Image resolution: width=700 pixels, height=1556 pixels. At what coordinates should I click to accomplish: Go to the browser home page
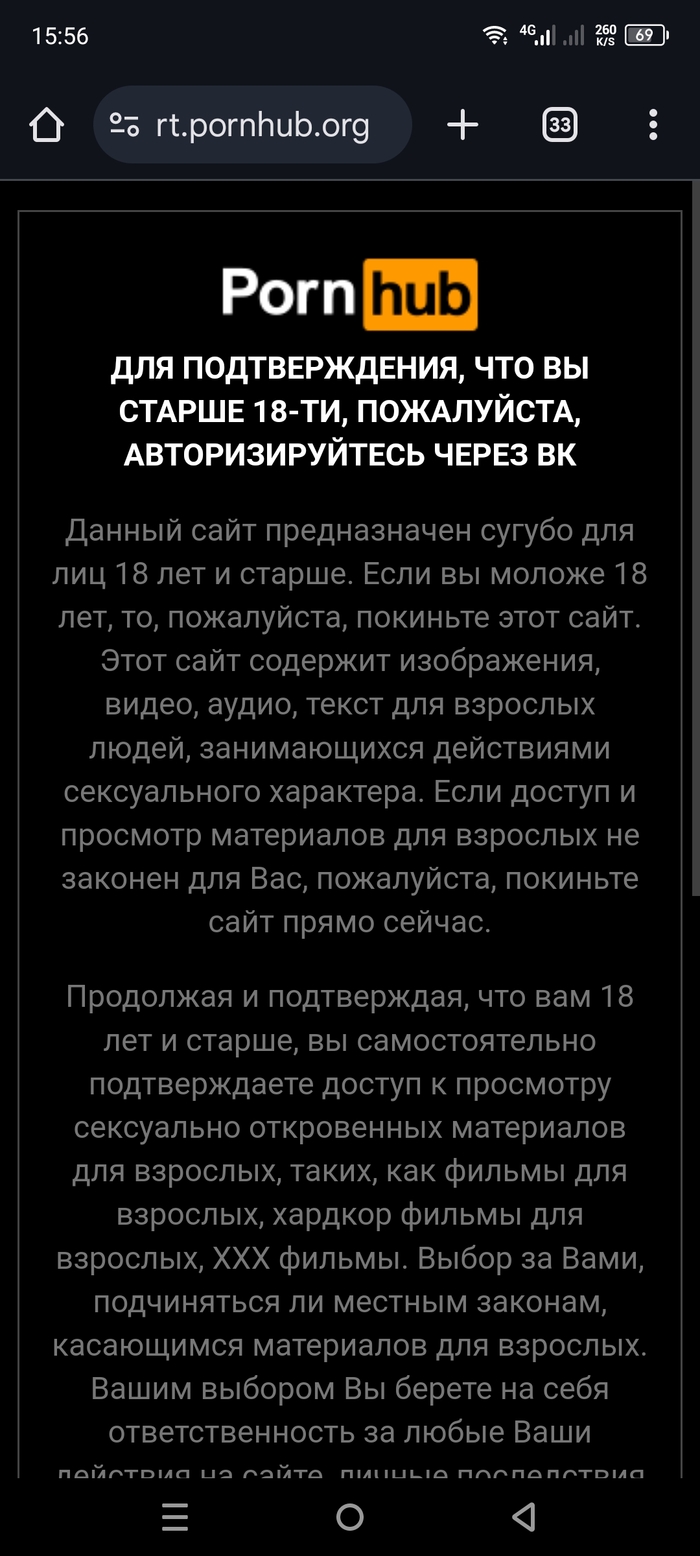coord(46,125)
